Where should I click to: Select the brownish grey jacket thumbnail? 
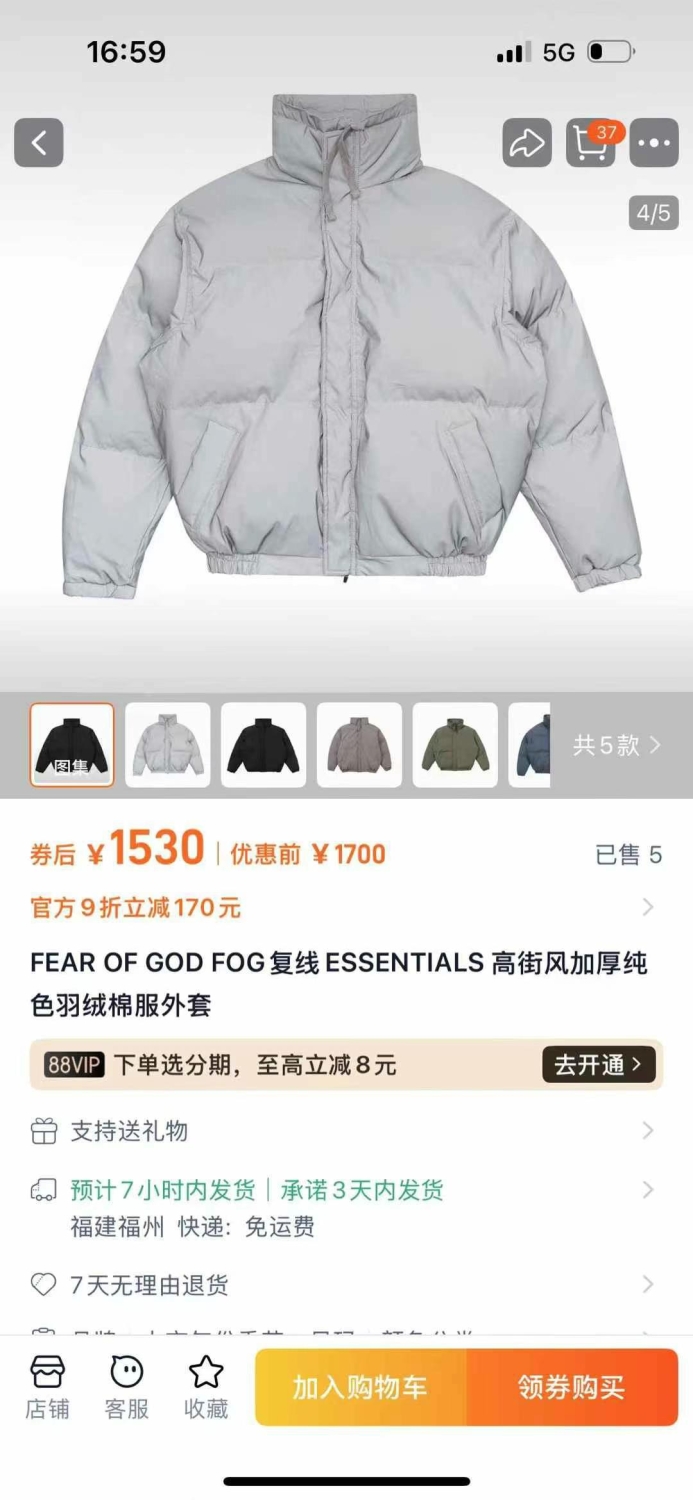click(360, 745)
